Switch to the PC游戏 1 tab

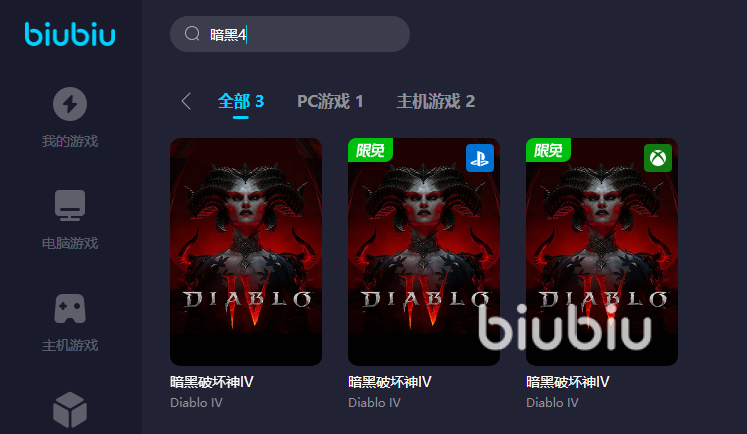tap(330, 101)
